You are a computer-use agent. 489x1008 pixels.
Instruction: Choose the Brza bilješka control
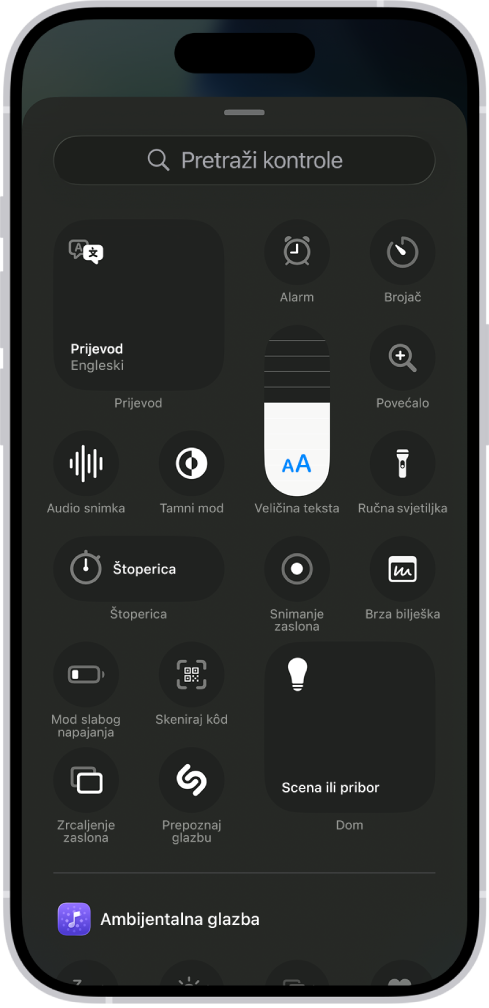(x=402, y=569)
